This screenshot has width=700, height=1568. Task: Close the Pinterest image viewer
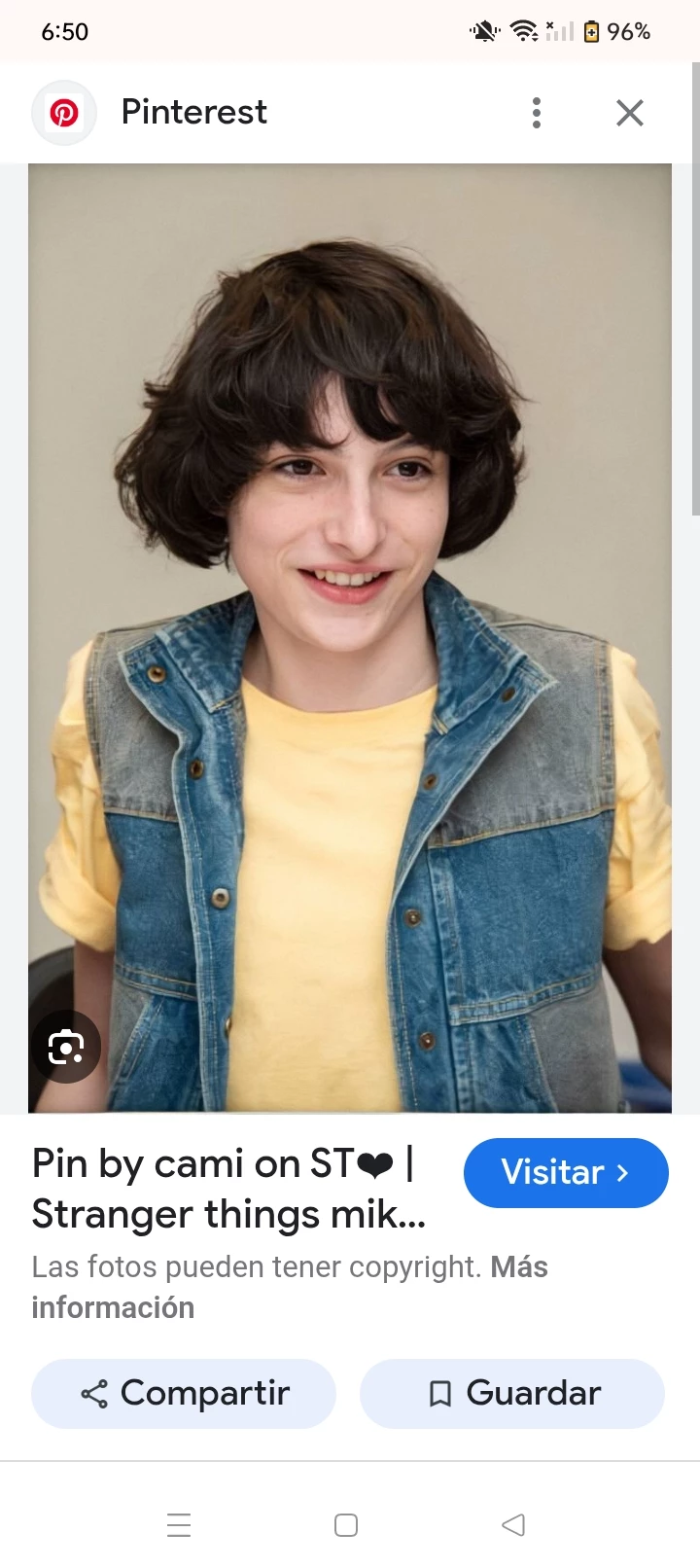coord(630,113)
